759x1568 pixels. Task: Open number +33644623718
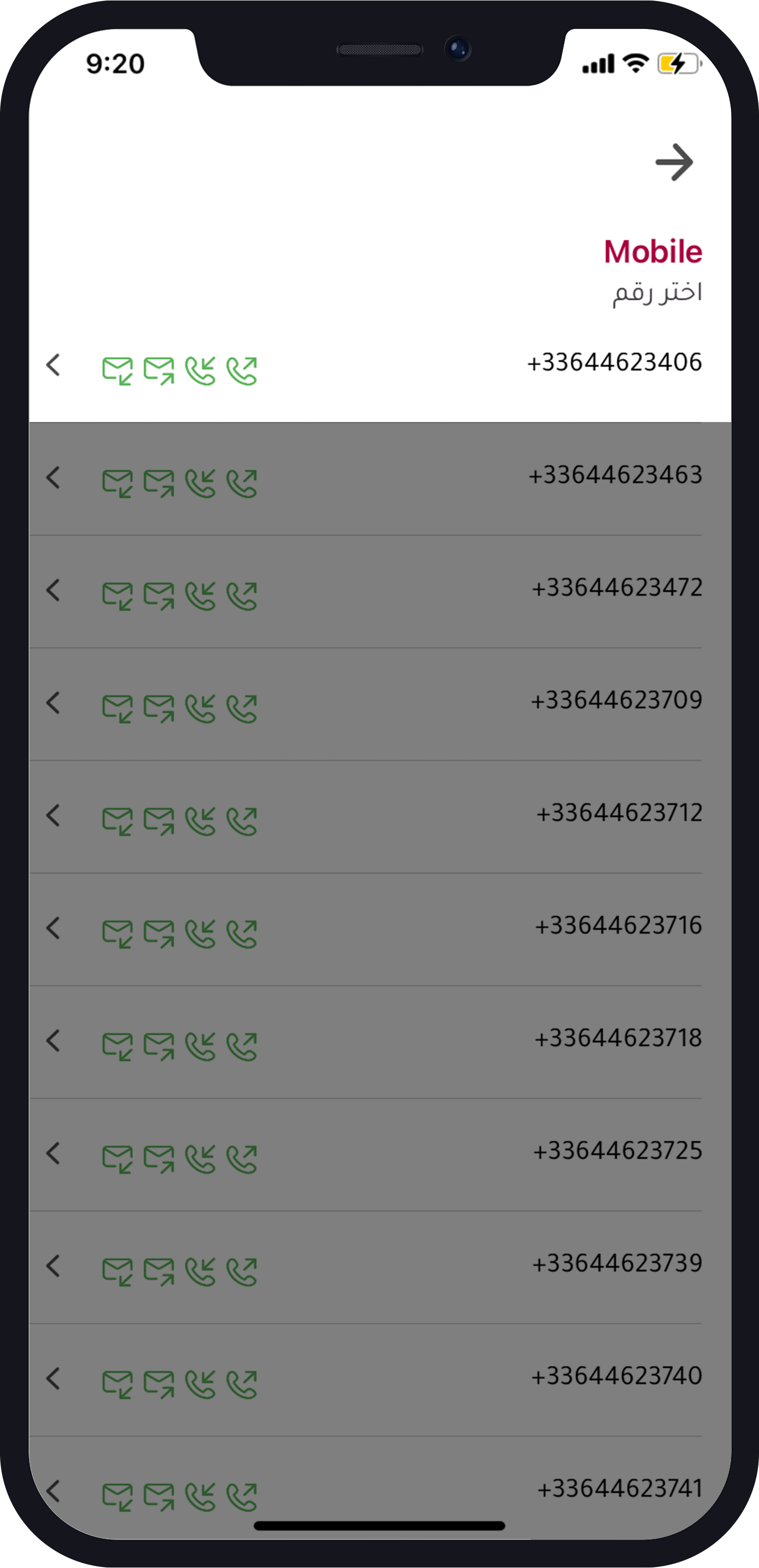pos(618,1038)
